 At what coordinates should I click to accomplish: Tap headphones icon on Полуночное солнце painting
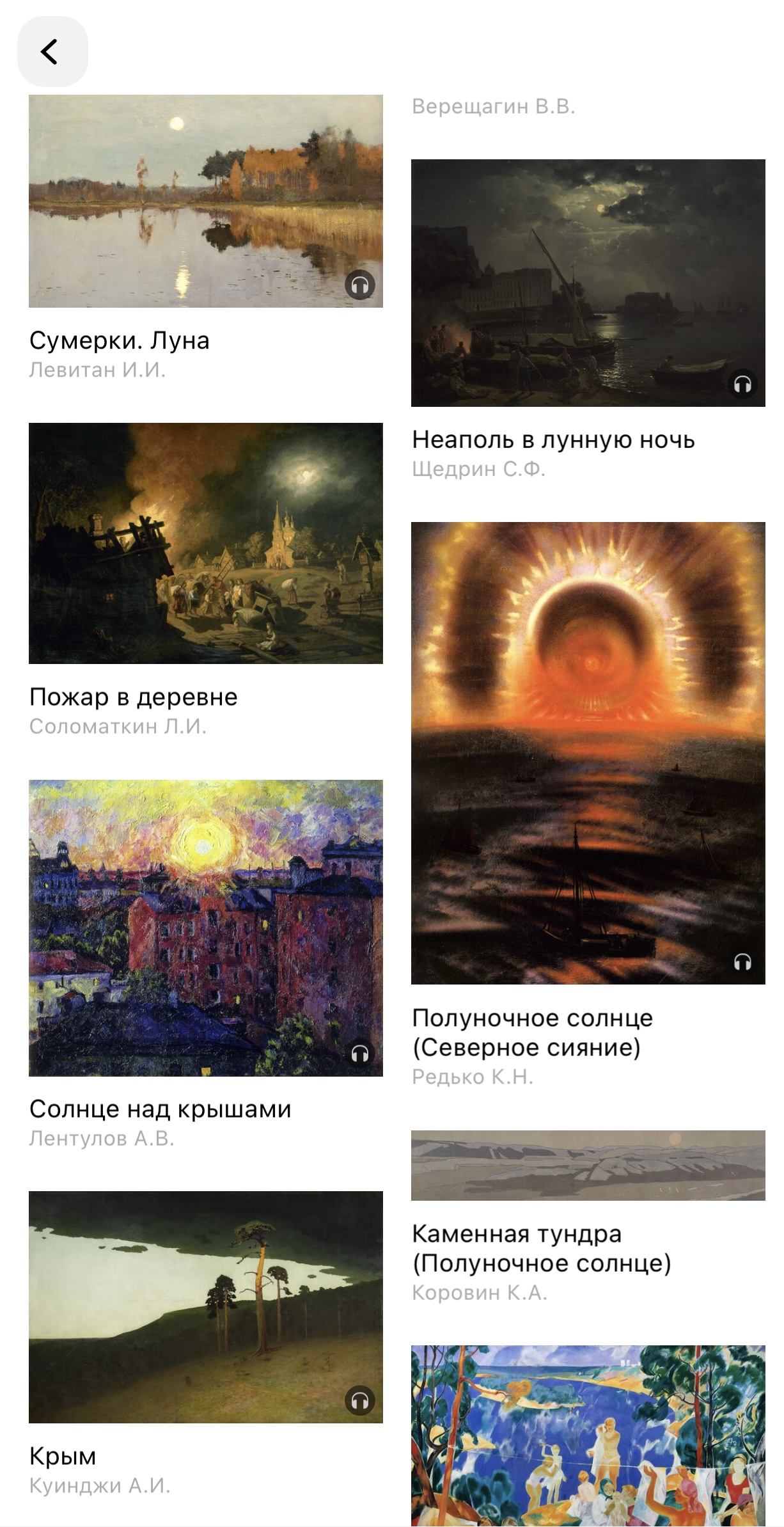click(x=742, y=961)
